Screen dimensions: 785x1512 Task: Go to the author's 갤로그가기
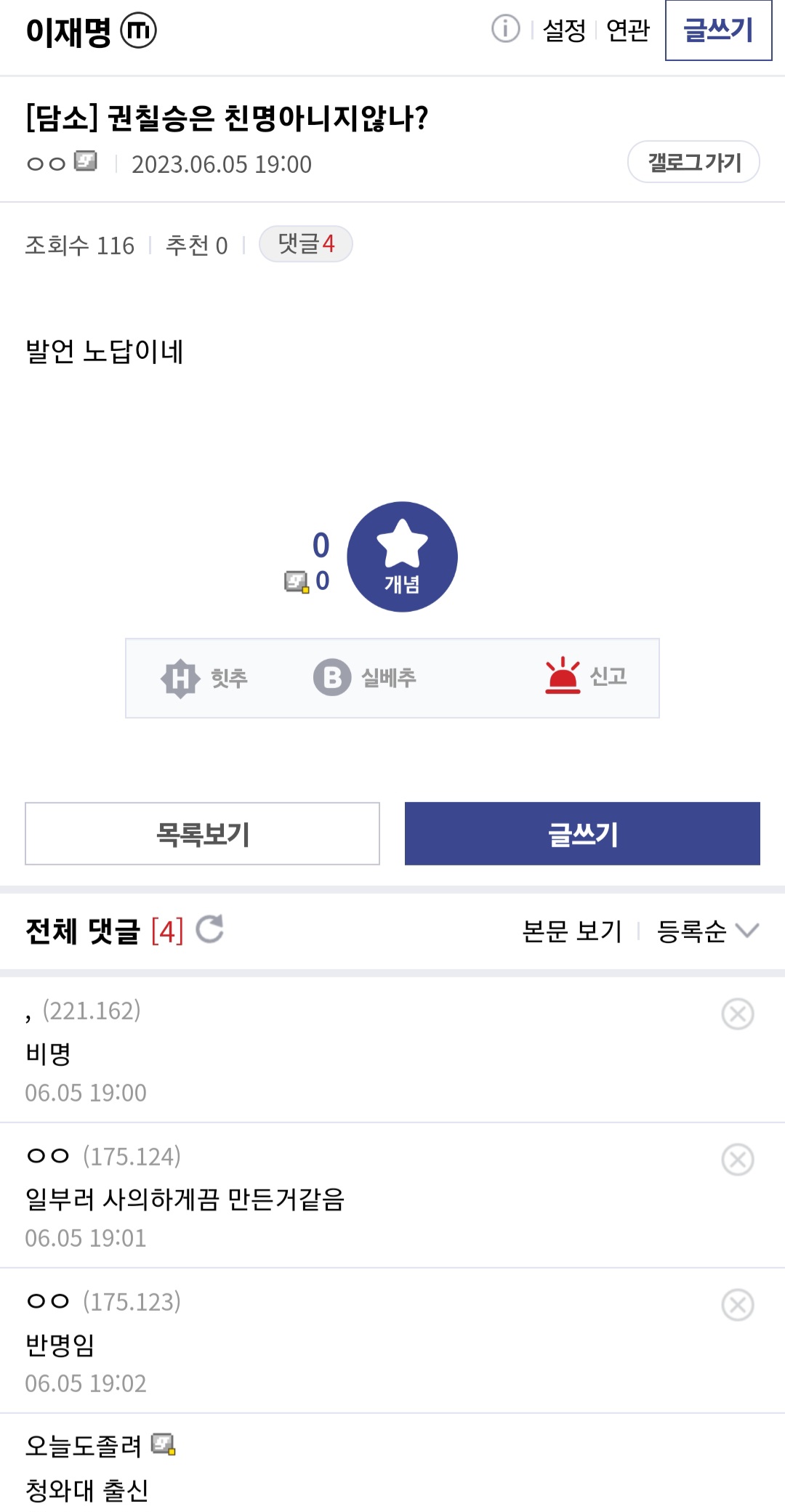(x=693, y=161)
